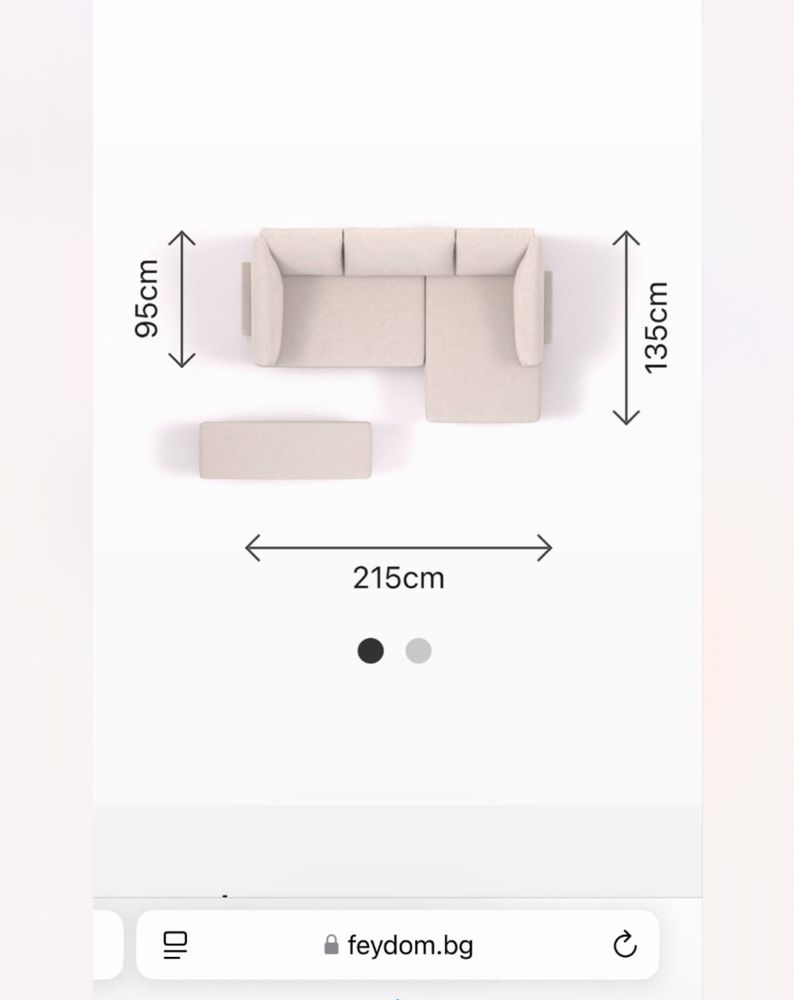Reload the feydom.bg page

point(625,945)
